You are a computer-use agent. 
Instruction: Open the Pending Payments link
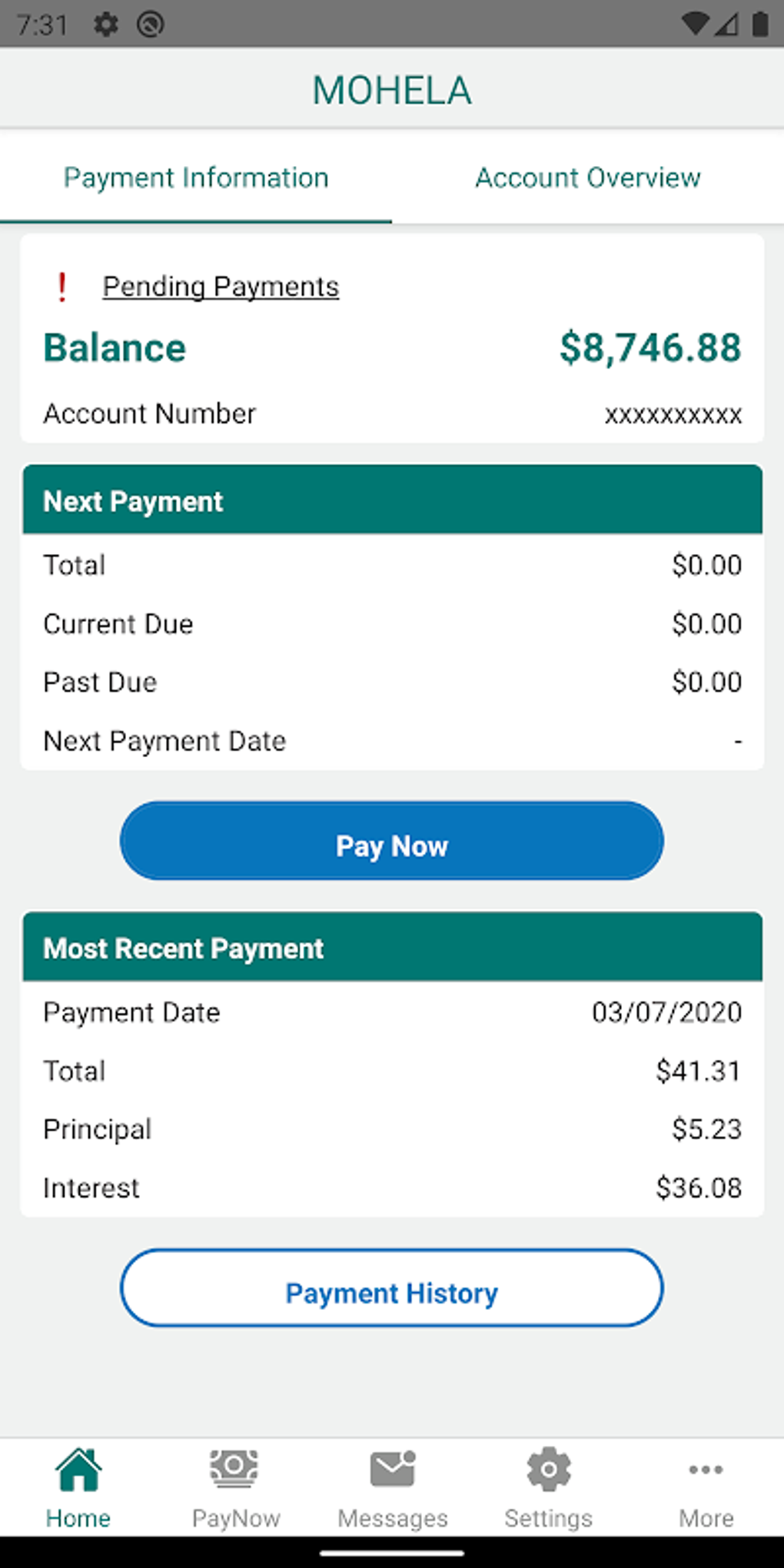(x=221, y=287)
